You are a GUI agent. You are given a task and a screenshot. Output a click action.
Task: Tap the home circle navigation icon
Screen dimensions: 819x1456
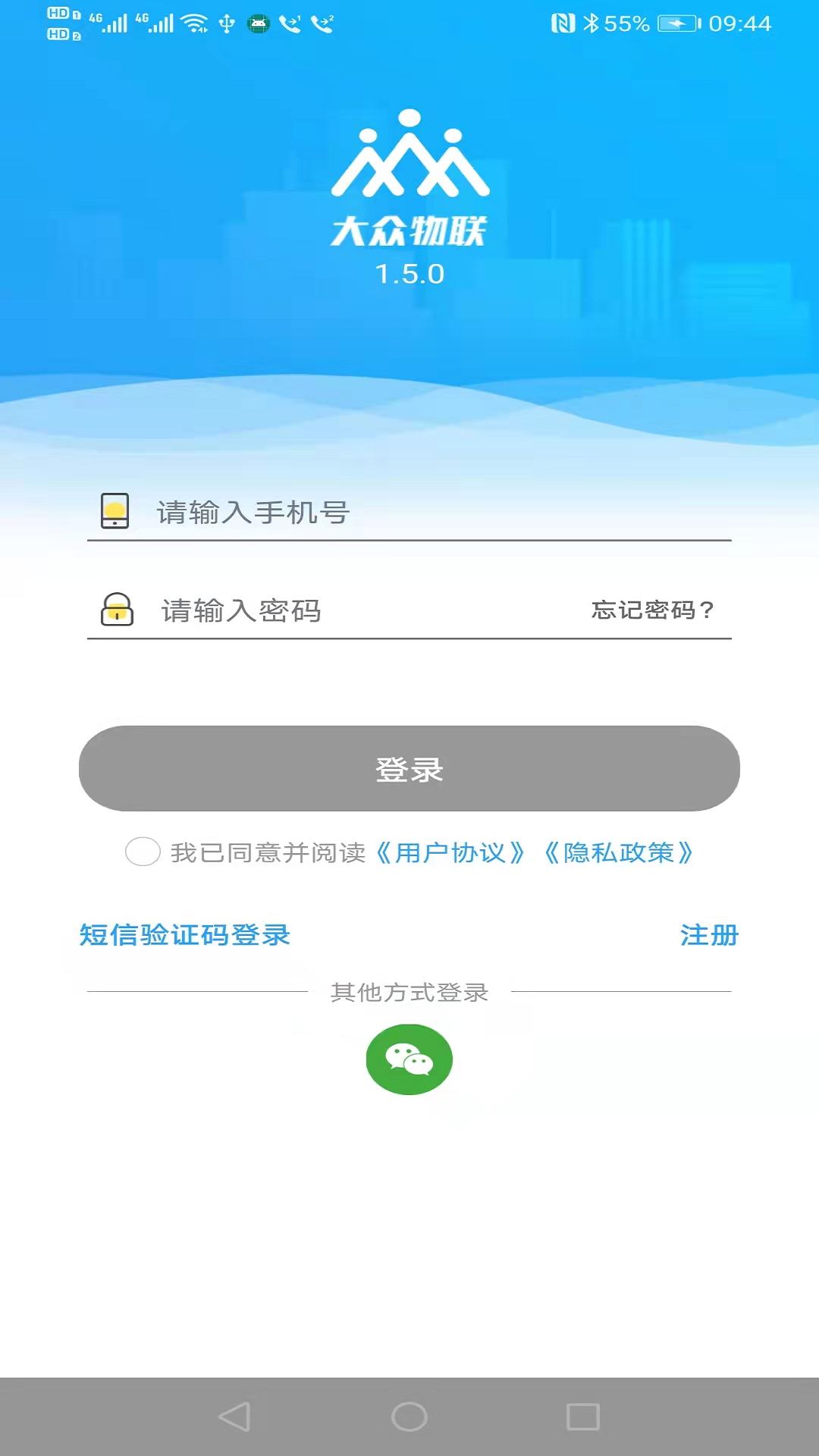[409, 1417]
